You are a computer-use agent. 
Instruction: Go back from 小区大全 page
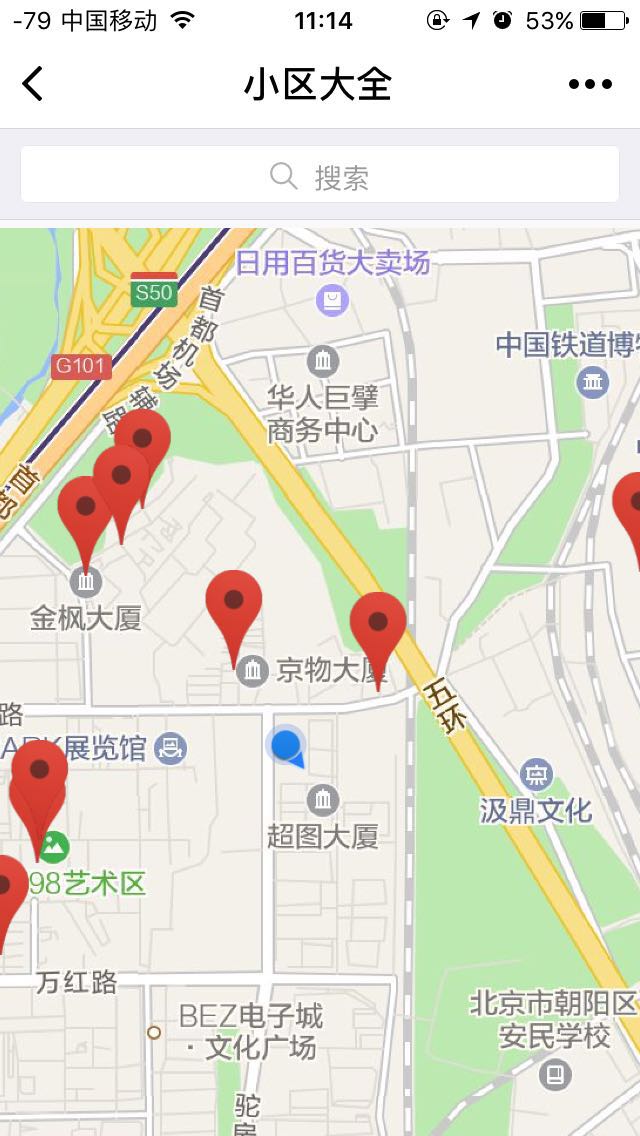(33, 84)
